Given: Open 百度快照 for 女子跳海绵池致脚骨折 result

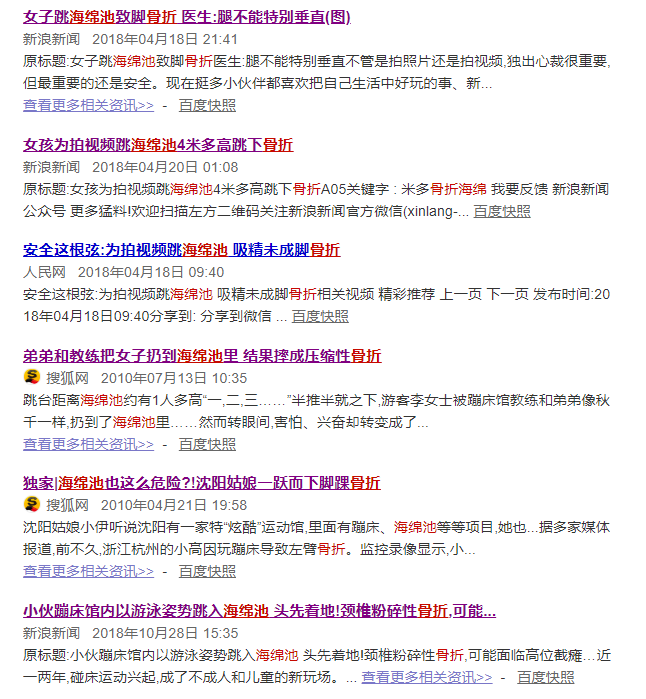Looking at the screenshot, I should coord(207,104).
